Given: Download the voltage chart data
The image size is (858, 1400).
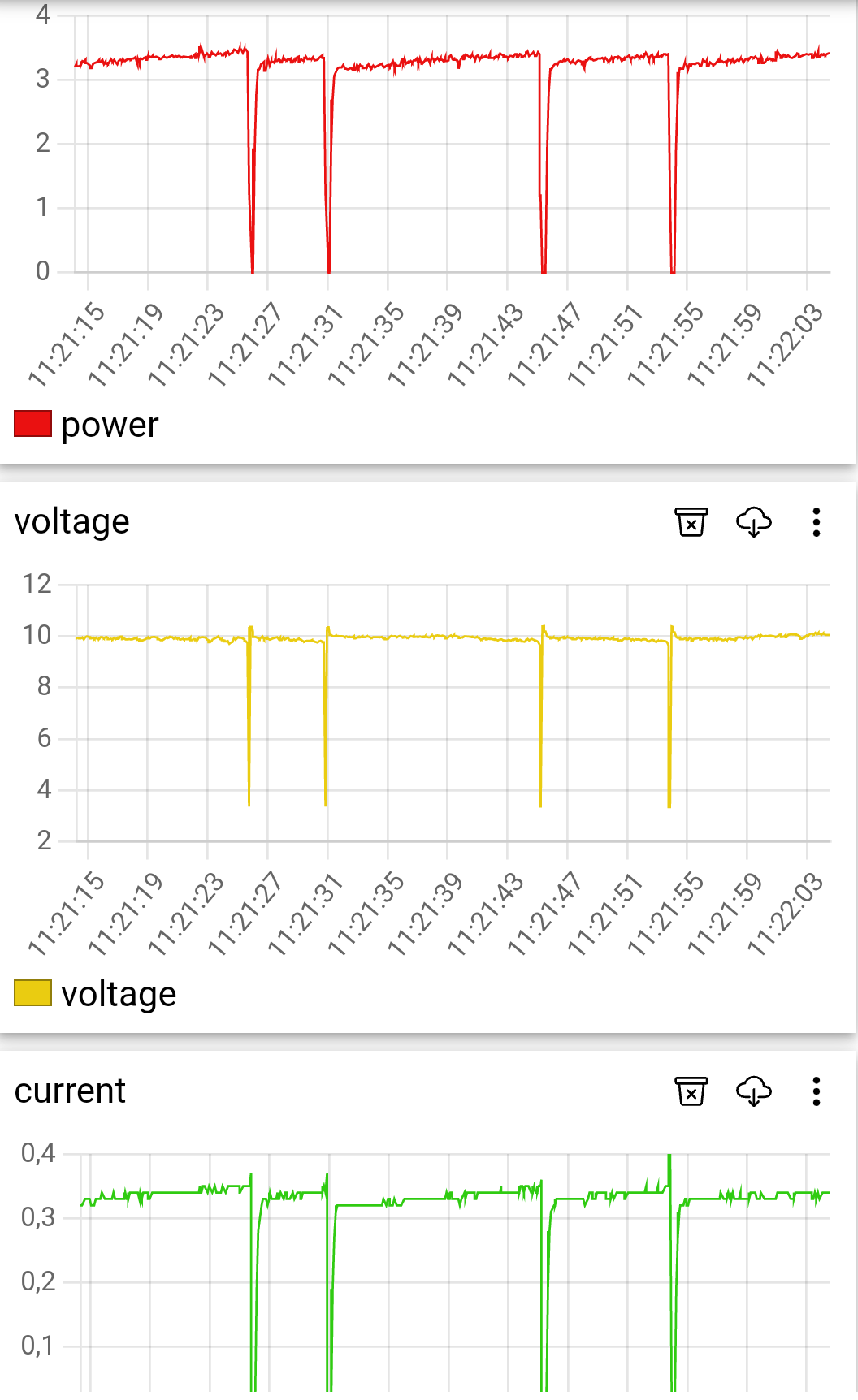Looking at the screenshot, I should (x=754, y=522).
